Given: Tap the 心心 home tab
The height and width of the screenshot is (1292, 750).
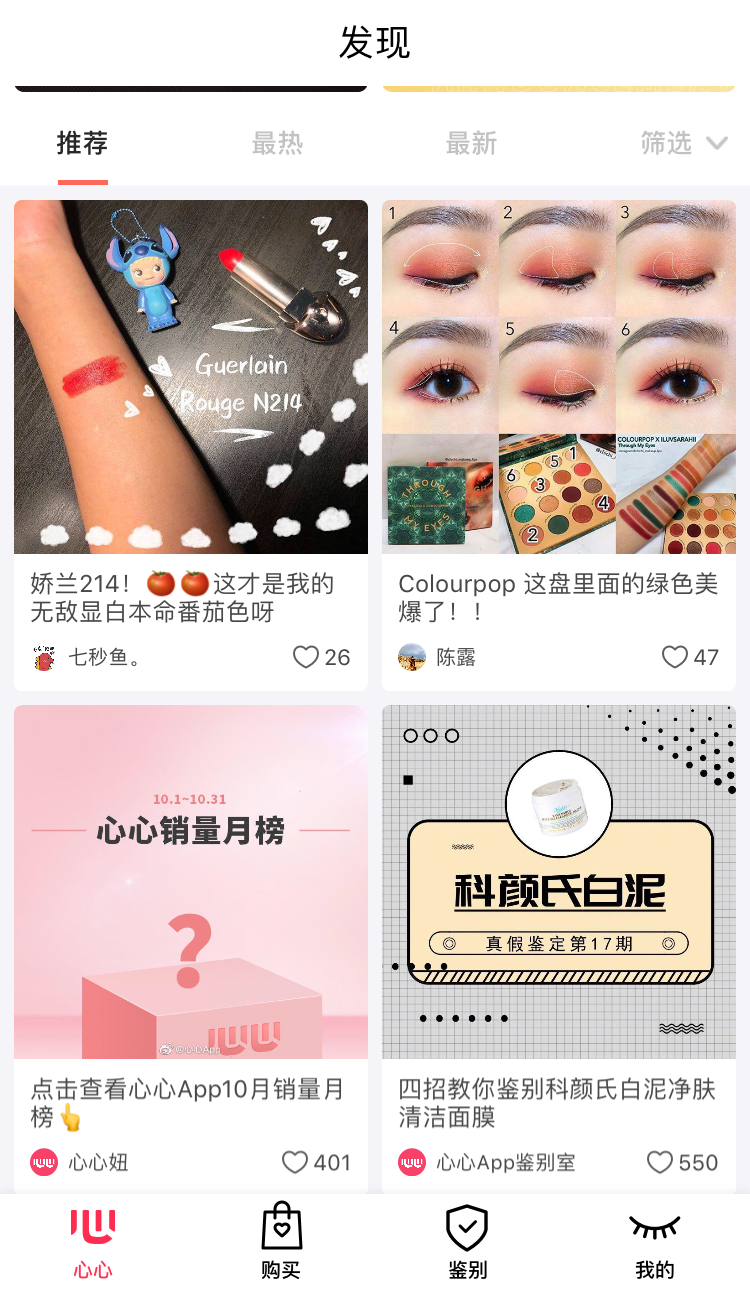Looking at the screenshot, I should (93, 1241).
